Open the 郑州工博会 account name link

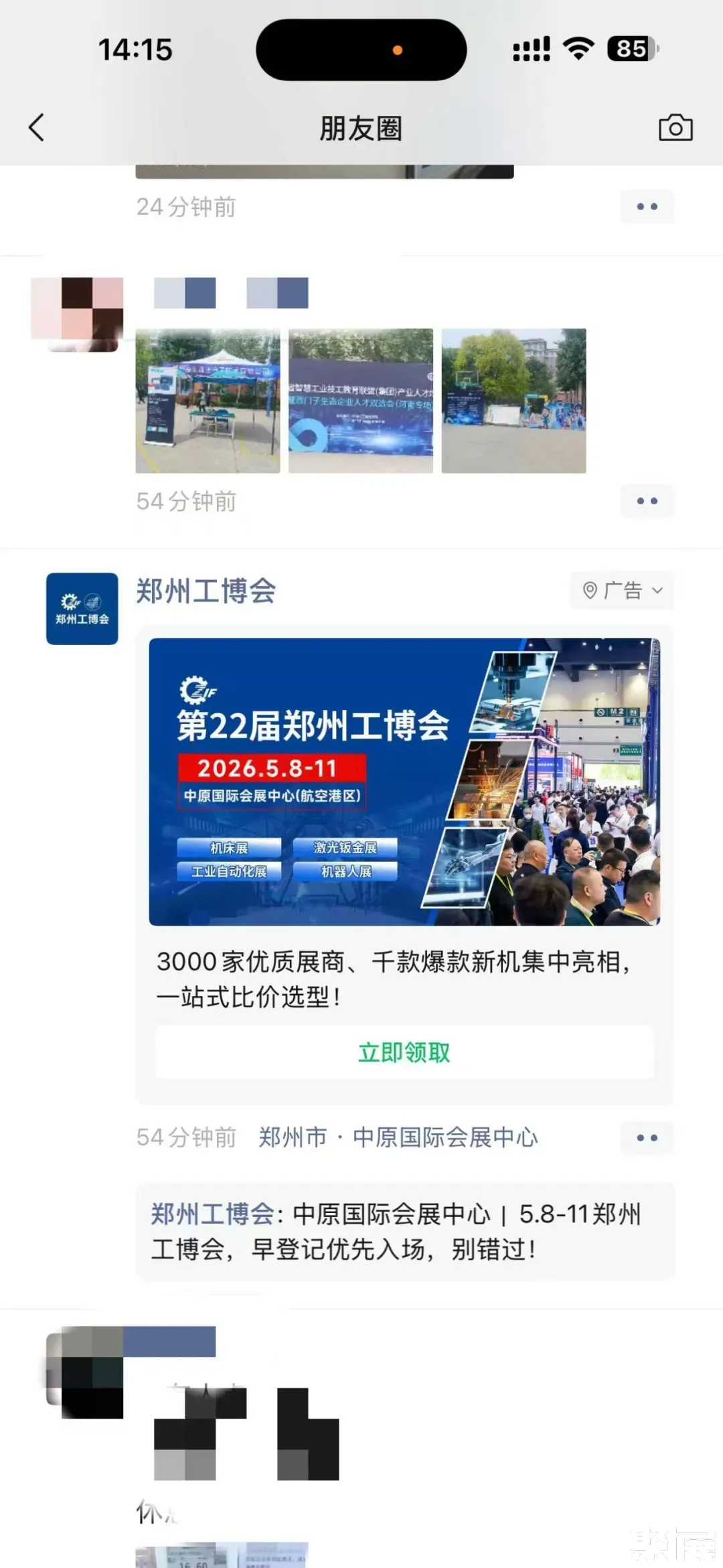pos(206,591)
